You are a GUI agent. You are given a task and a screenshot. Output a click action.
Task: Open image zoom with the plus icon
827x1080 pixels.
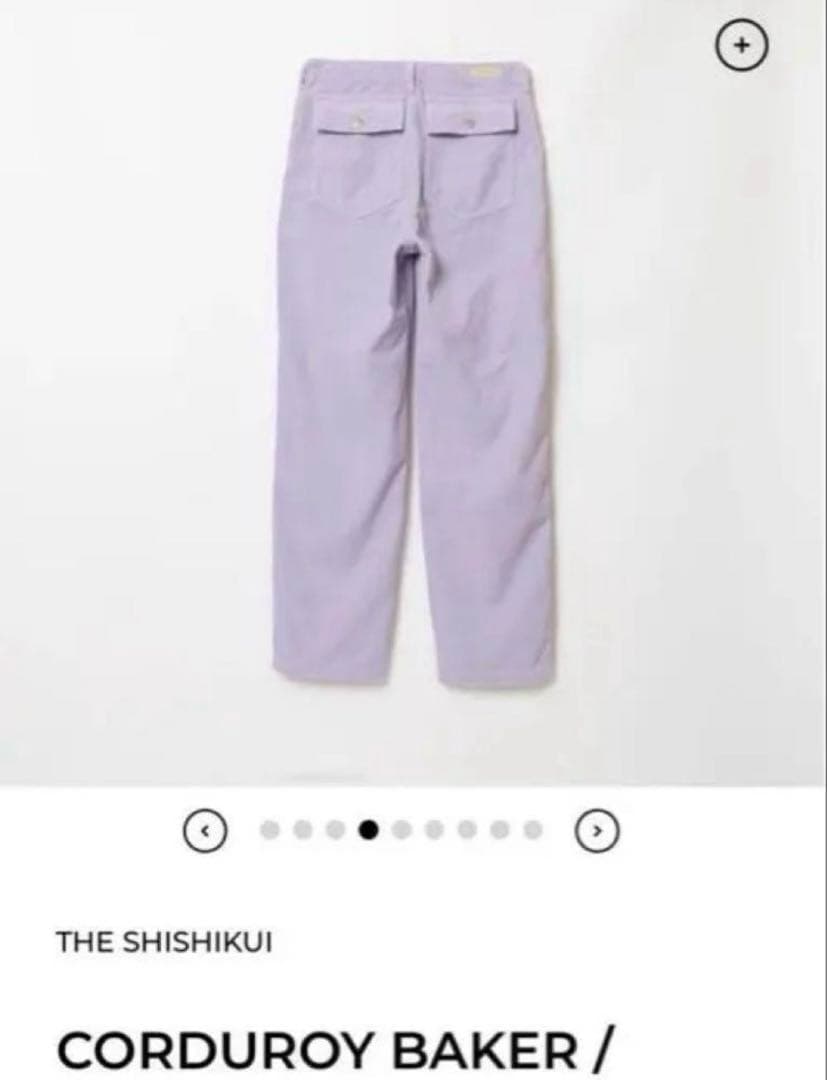(741, 45)
